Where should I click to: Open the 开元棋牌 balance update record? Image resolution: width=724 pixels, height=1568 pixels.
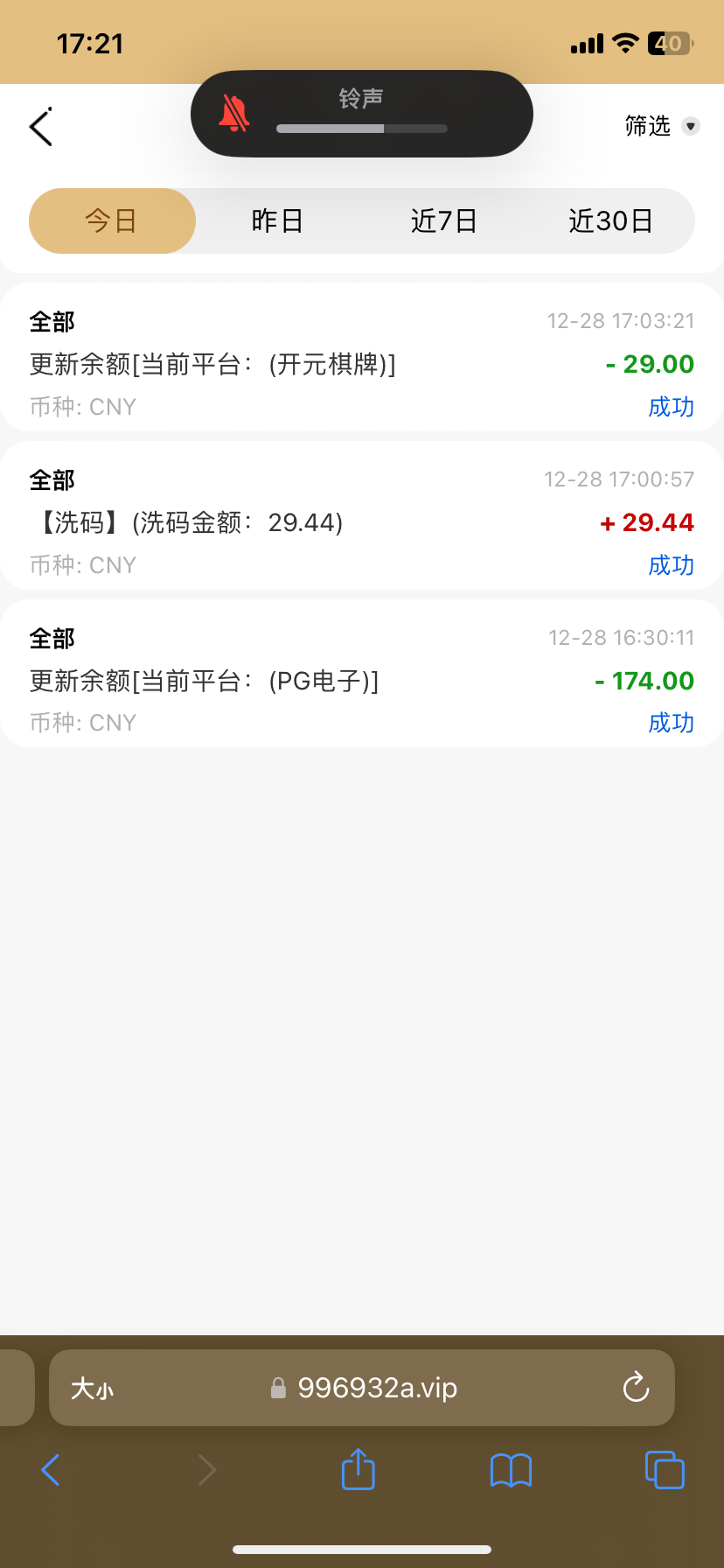click(362, 357)
